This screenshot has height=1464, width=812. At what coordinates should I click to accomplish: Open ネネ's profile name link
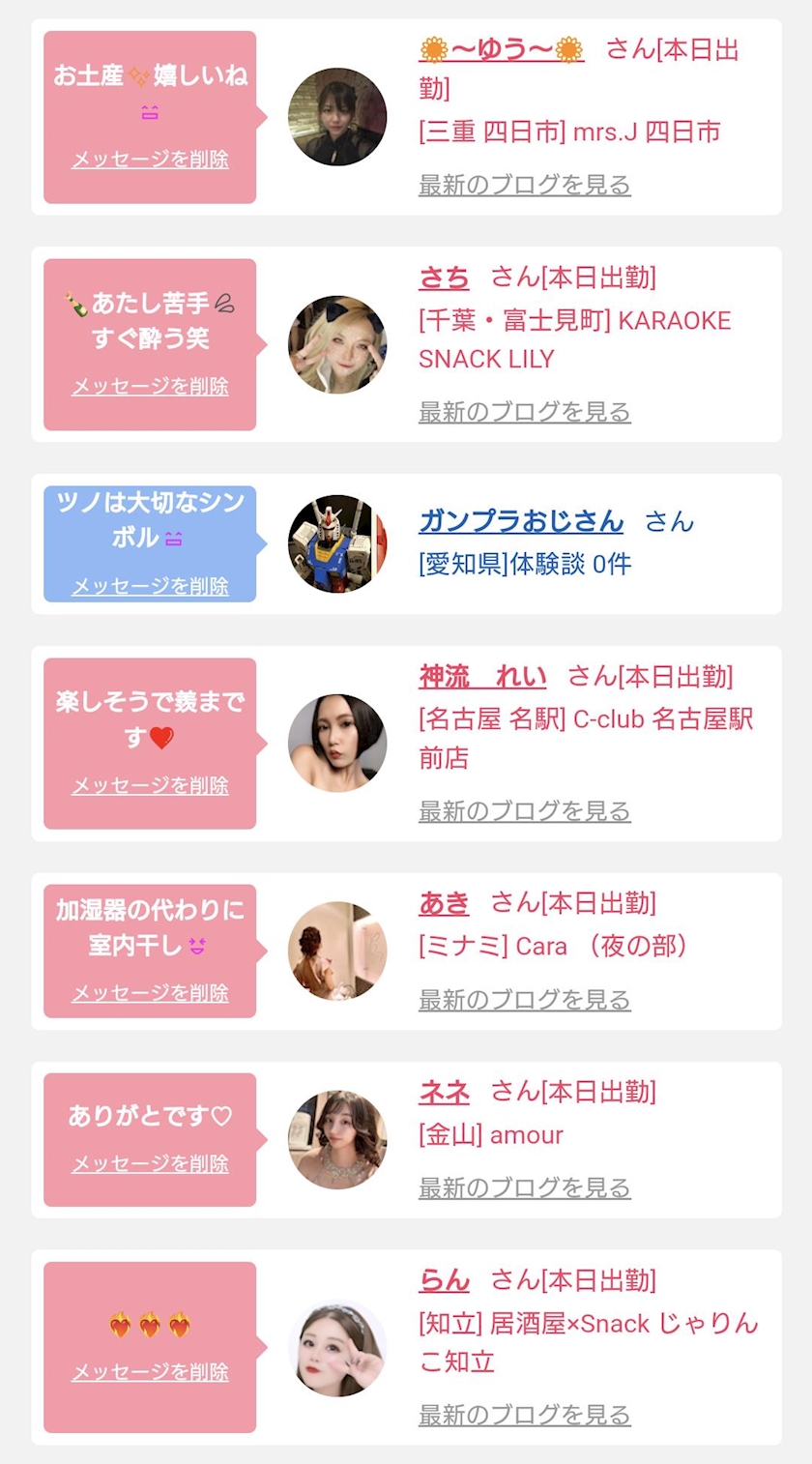[x=444, y=1092]
